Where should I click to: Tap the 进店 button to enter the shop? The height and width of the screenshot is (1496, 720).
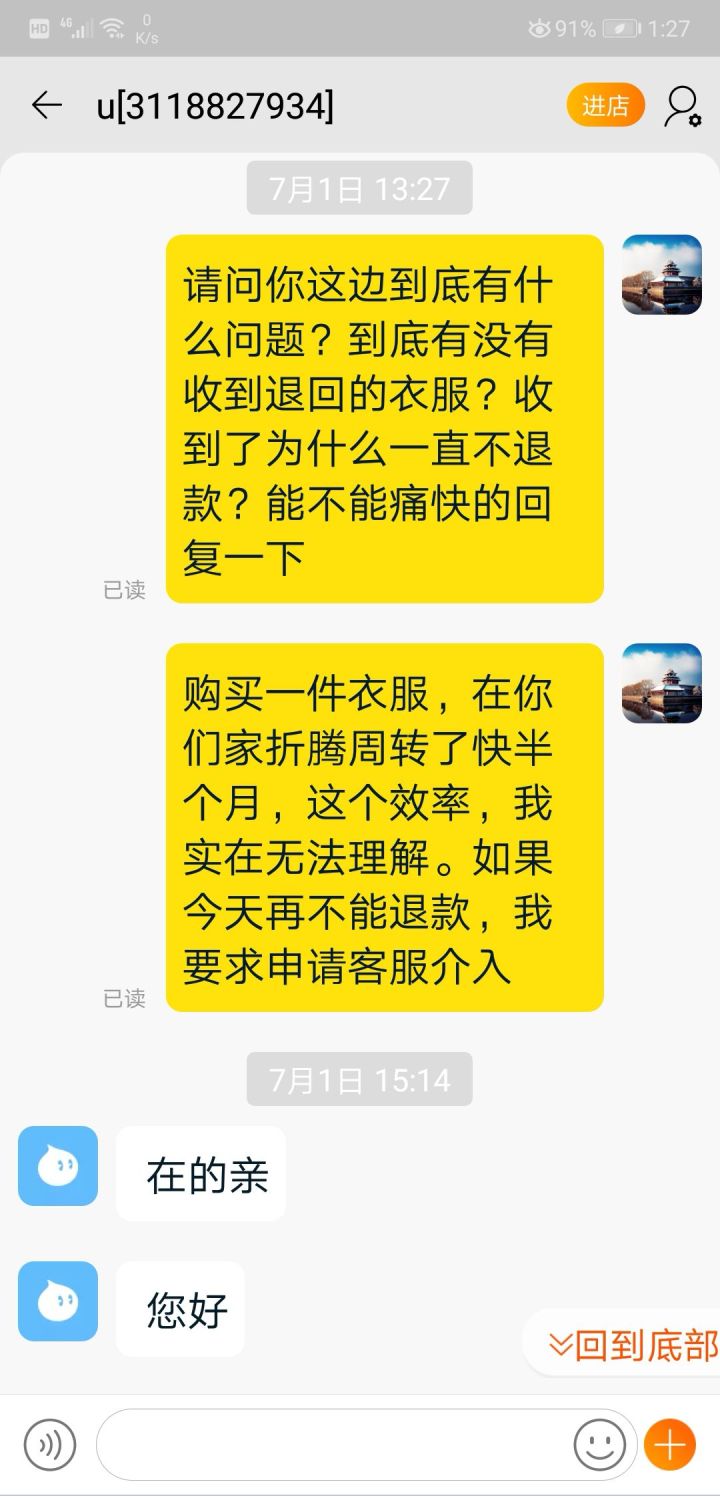(605, 105)
